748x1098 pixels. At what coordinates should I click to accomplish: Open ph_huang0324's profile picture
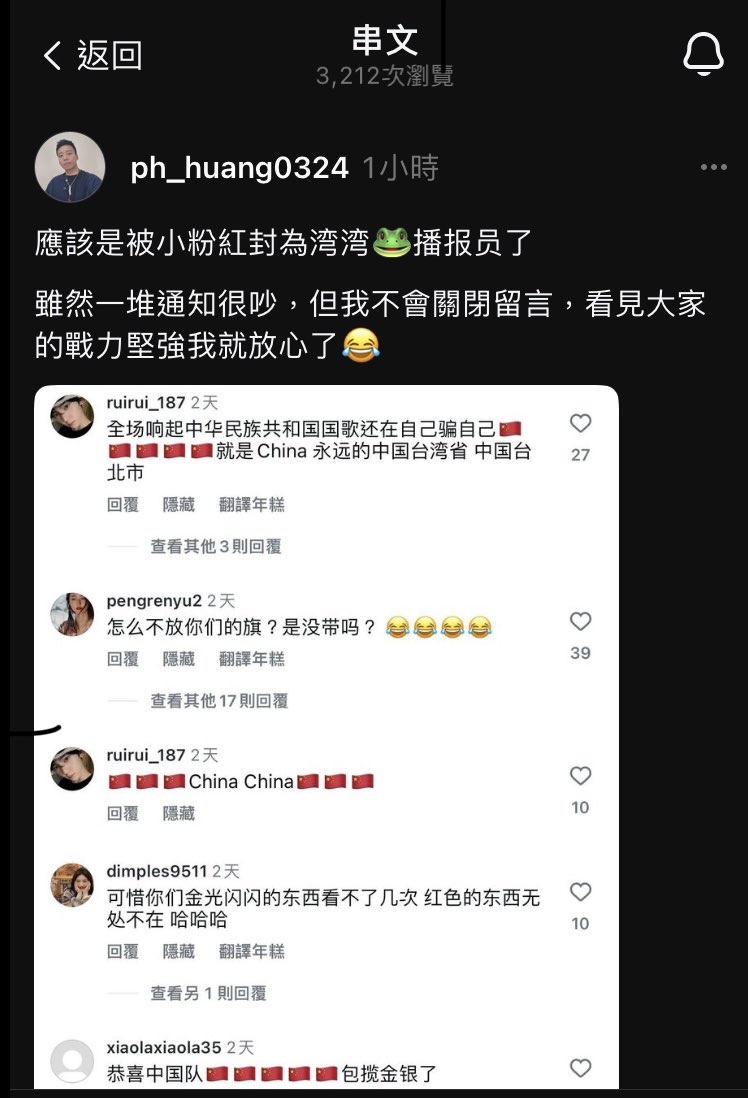coord(70,167)
